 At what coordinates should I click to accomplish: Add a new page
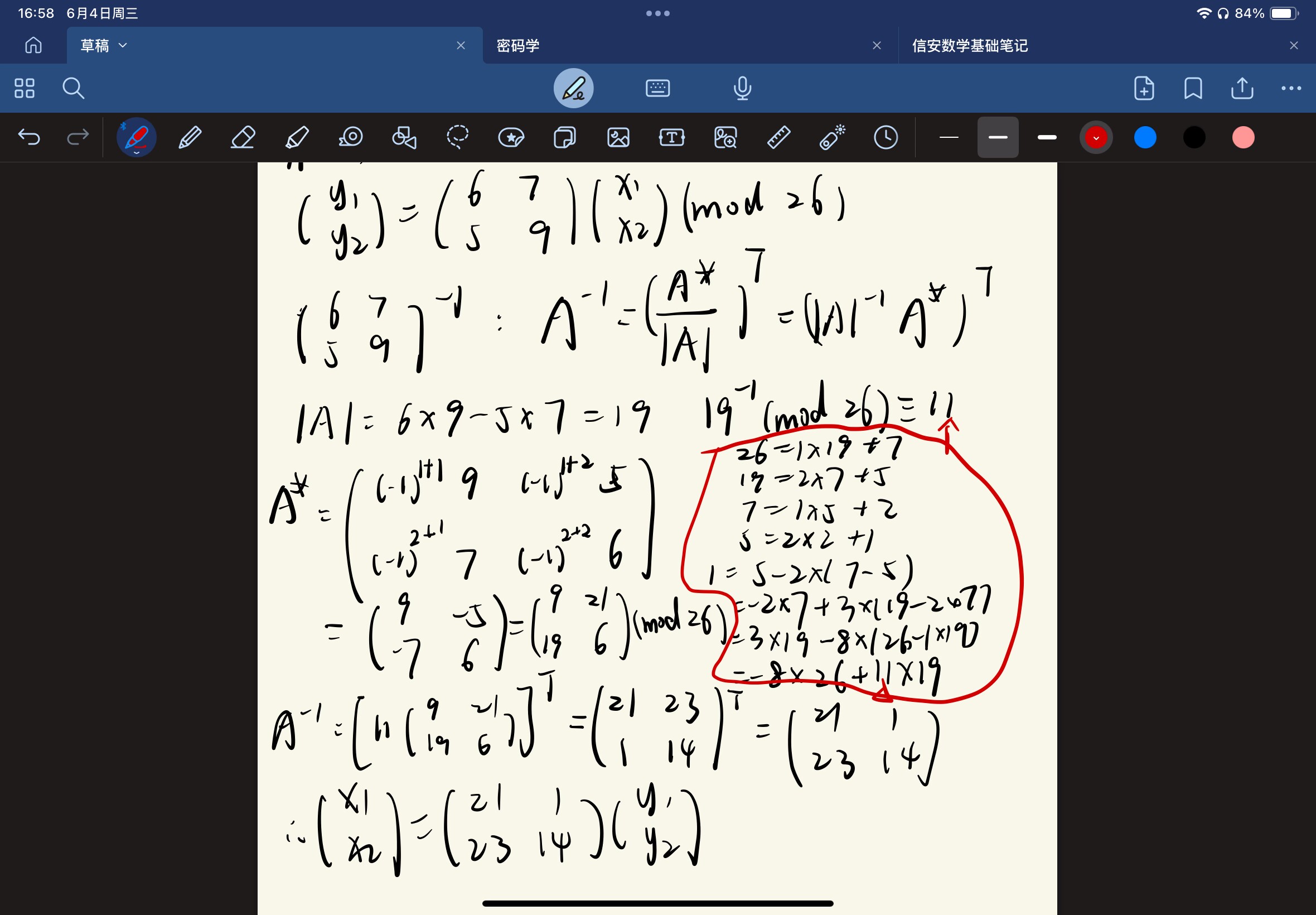coord(1144,88)
